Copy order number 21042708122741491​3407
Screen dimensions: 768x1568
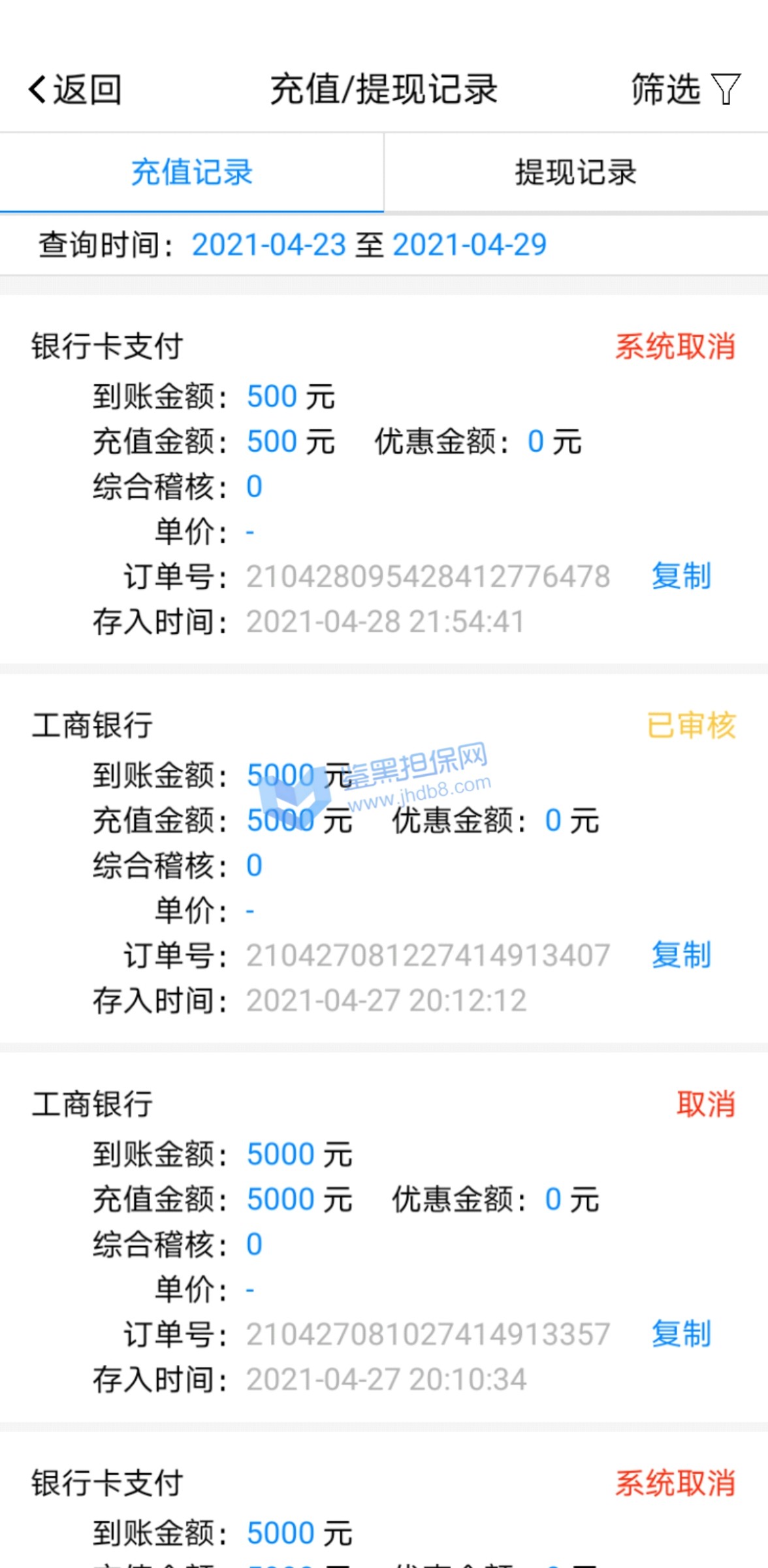click(x=680, y=955)
